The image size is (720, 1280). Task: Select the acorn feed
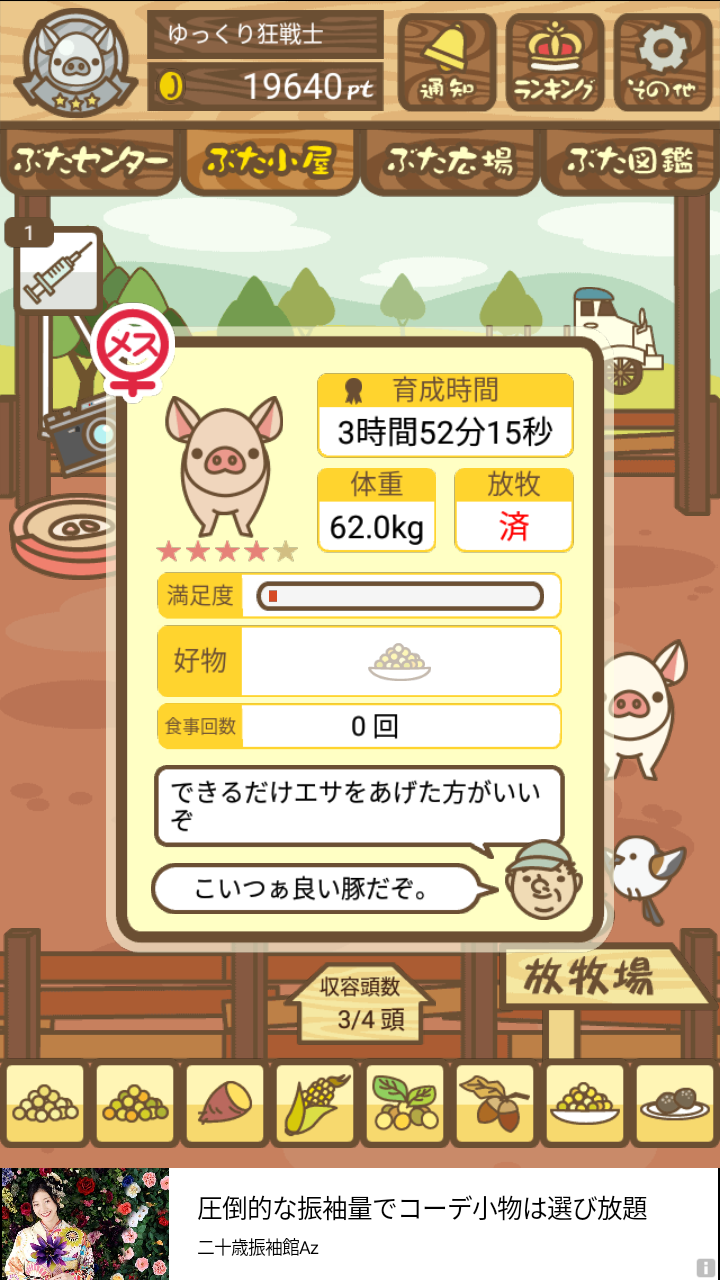pyautogui.click(x=496, y=1104)
